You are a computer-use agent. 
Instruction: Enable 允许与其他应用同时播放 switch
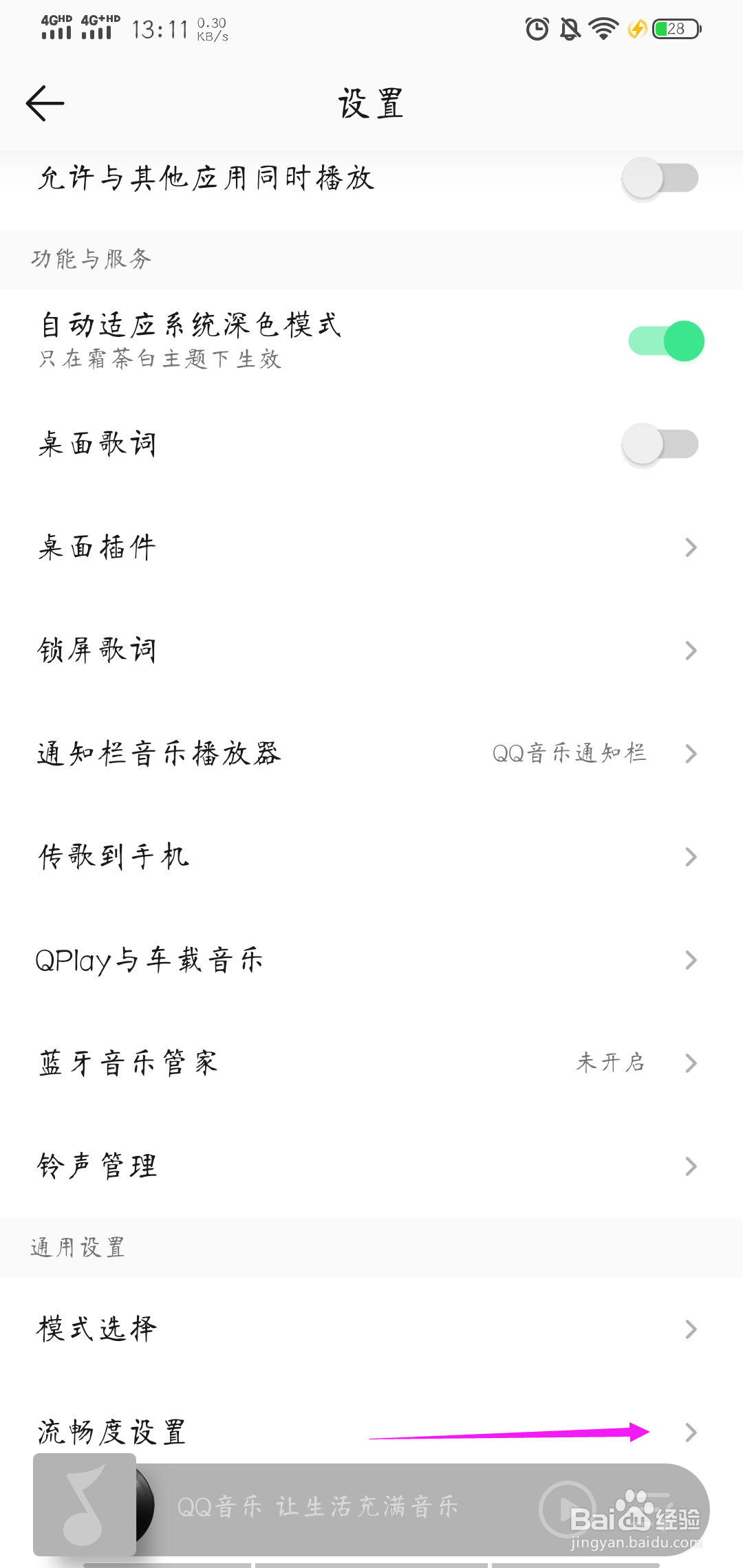point(660,178)
